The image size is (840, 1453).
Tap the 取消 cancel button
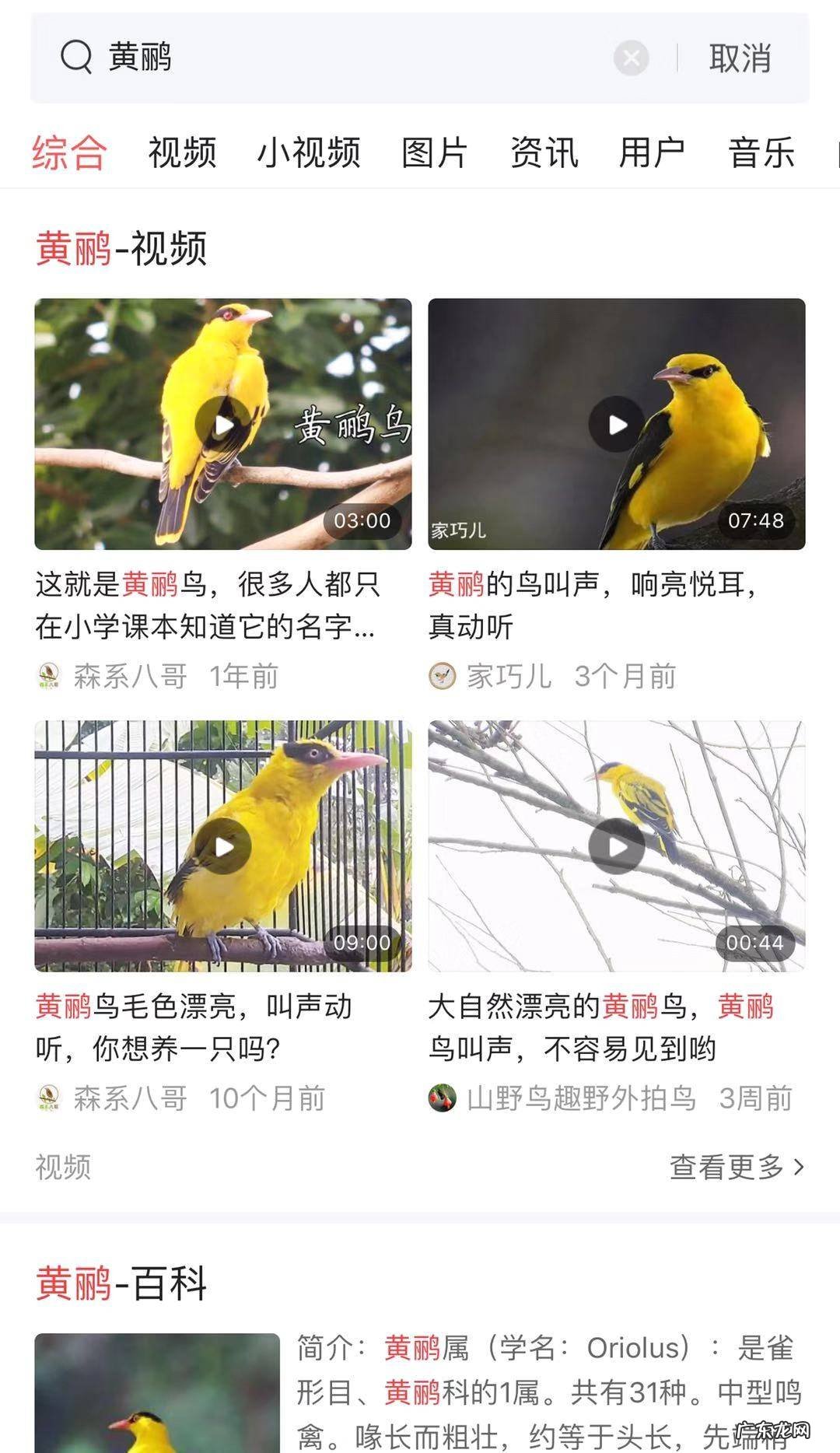pyautogui.click(x=740, y=58)
